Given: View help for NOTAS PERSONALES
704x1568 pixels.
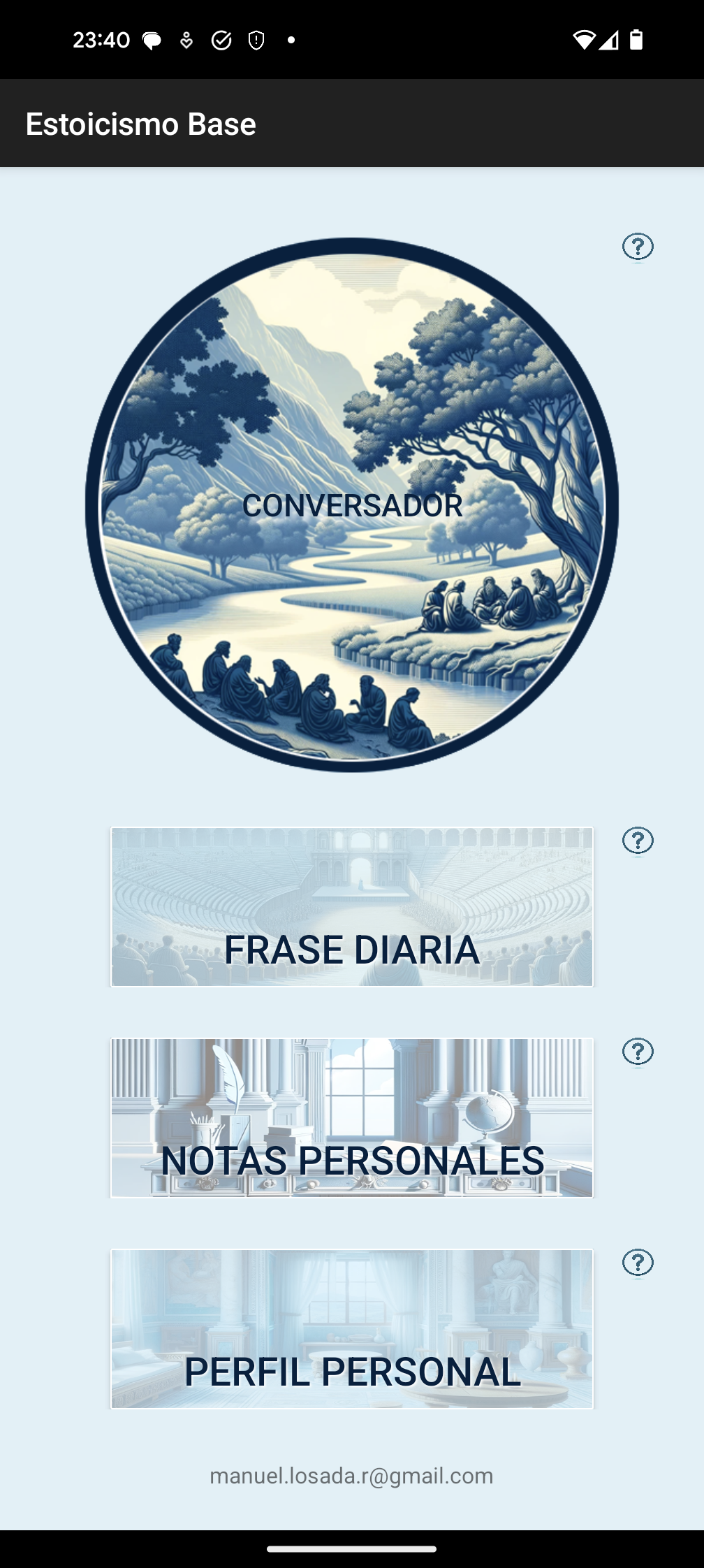Looking at the screenshot, I should click(638, 1052).
